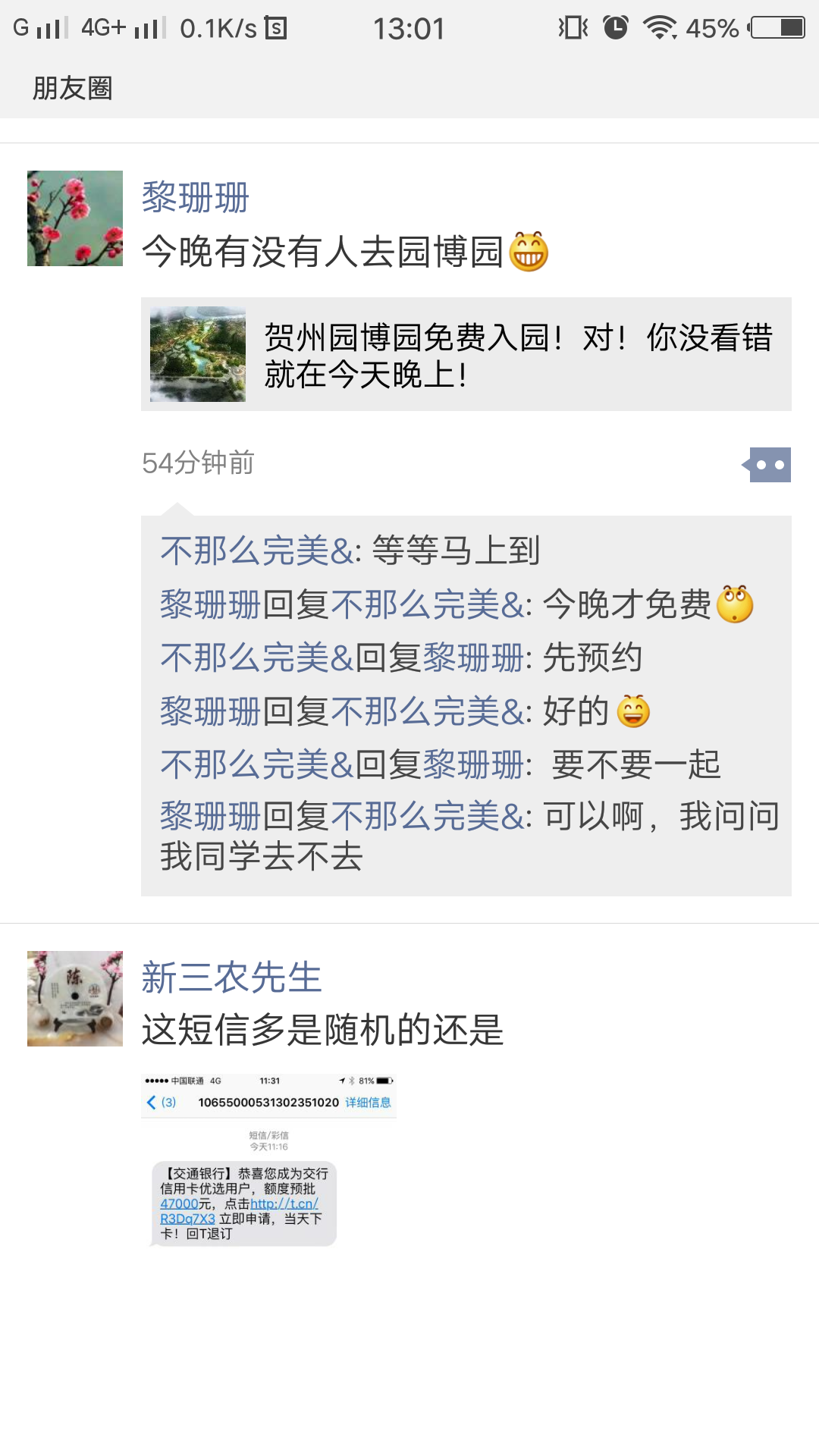View 新三农先生's SMS screenshot image
Image resolution: width=819 pixels, height=1456 pixels.
click(x=269, y=1160)
